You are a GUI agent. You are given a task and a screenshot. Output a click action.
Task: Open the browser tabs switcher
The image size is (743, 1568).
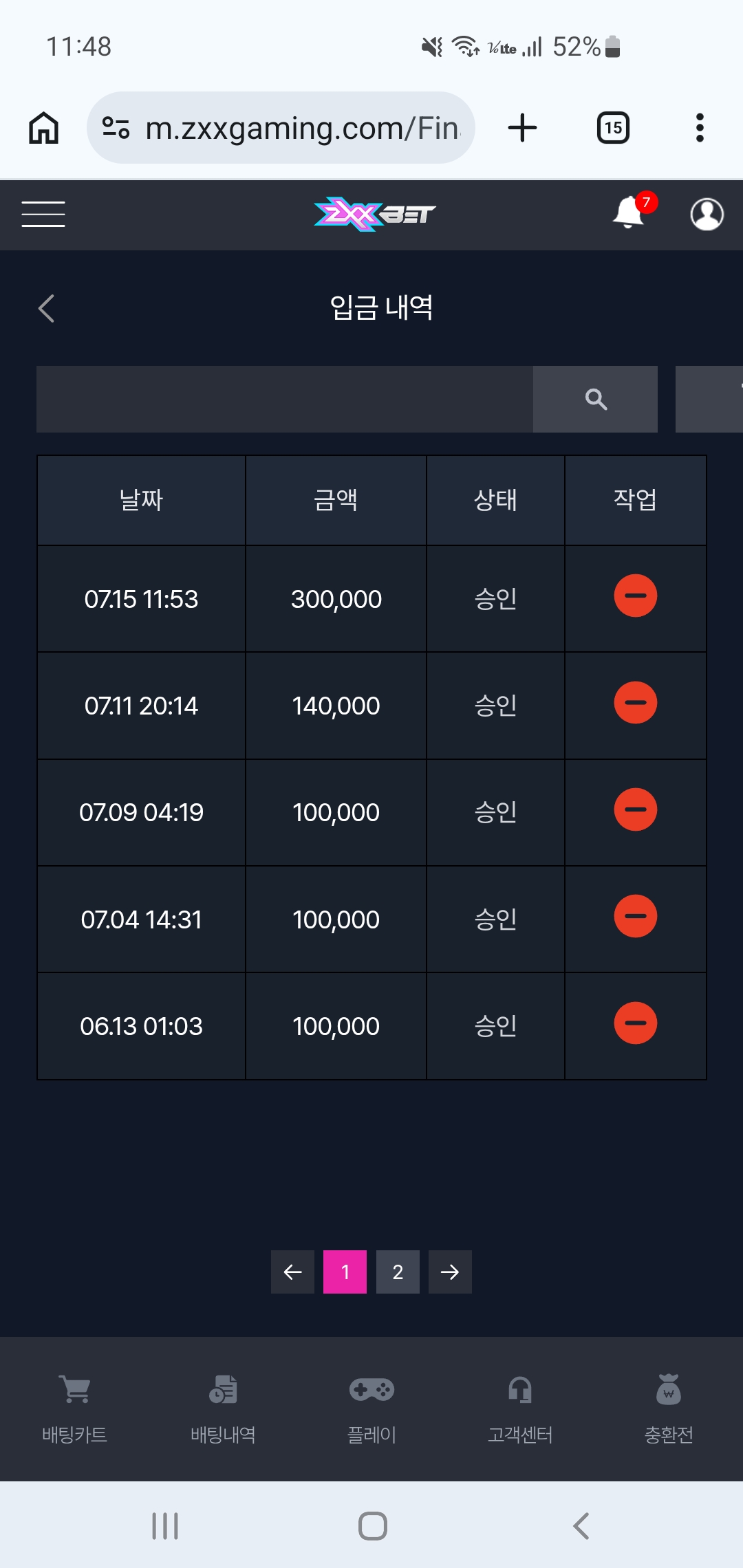pos(613,127)
